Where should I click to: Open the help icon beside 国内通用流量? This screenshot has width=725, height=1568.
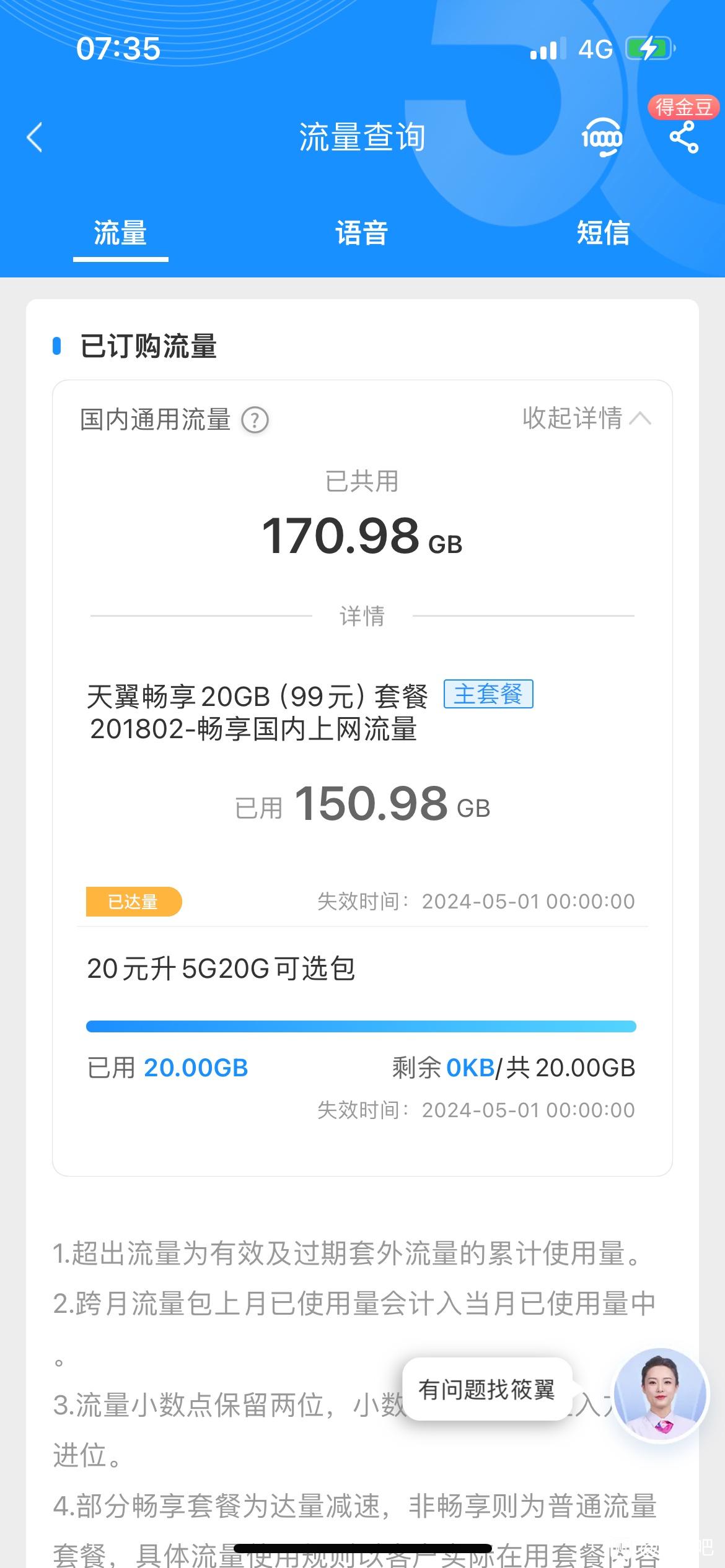click(x=255, y=420)
